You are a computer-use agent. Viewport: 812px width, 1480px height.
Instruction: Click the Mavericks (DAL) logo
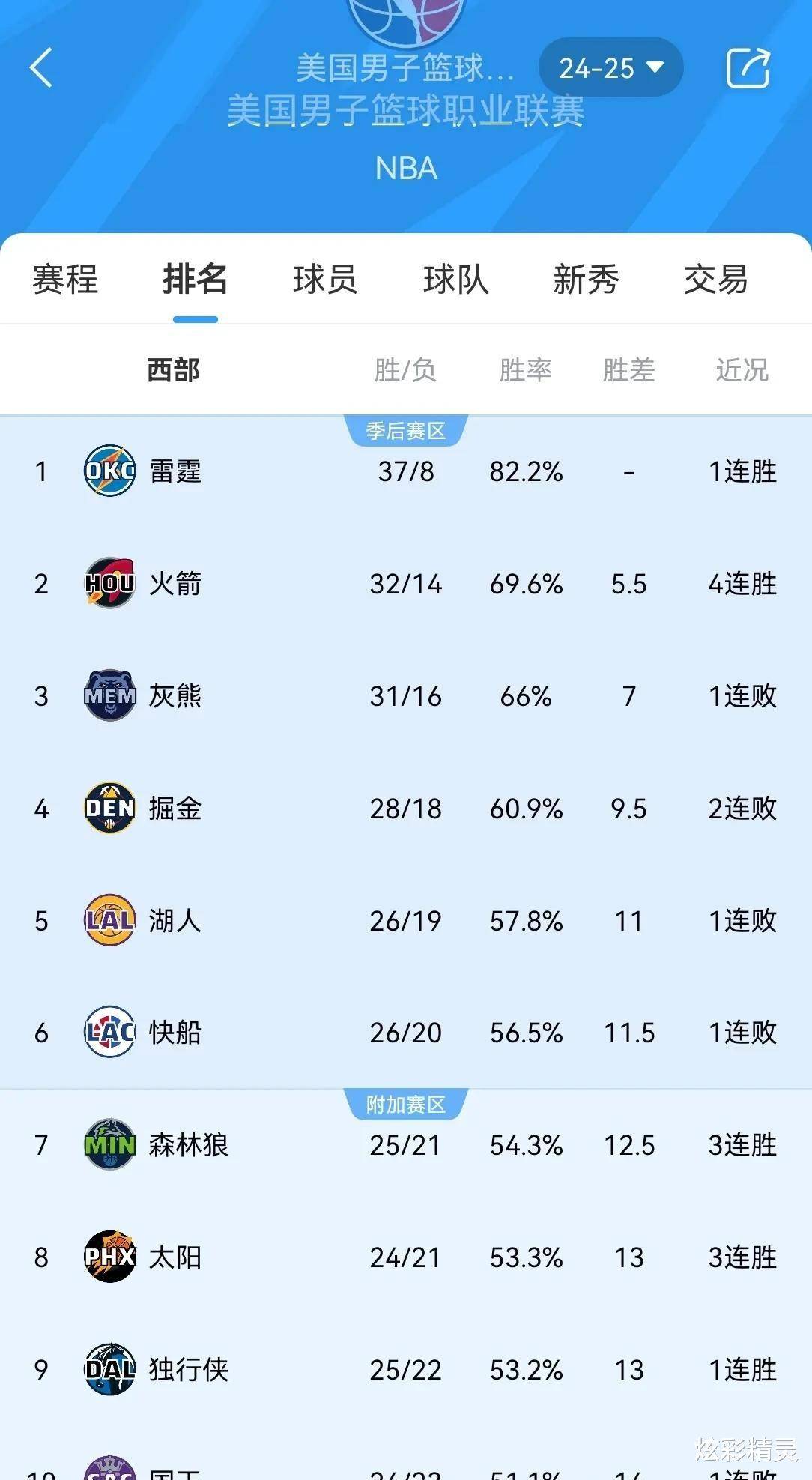click(109, 1371)
